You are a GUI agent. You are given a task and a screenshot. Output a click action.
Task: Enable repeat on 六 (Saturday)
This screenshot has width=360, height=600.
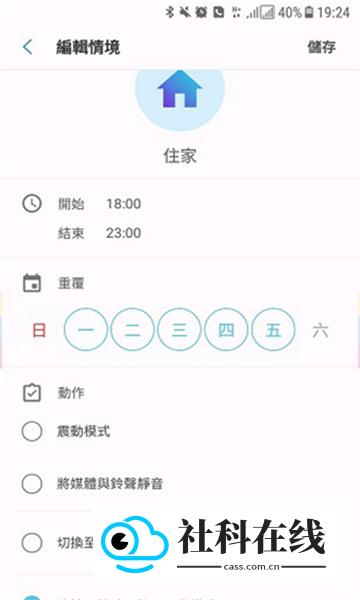(320, 330)
